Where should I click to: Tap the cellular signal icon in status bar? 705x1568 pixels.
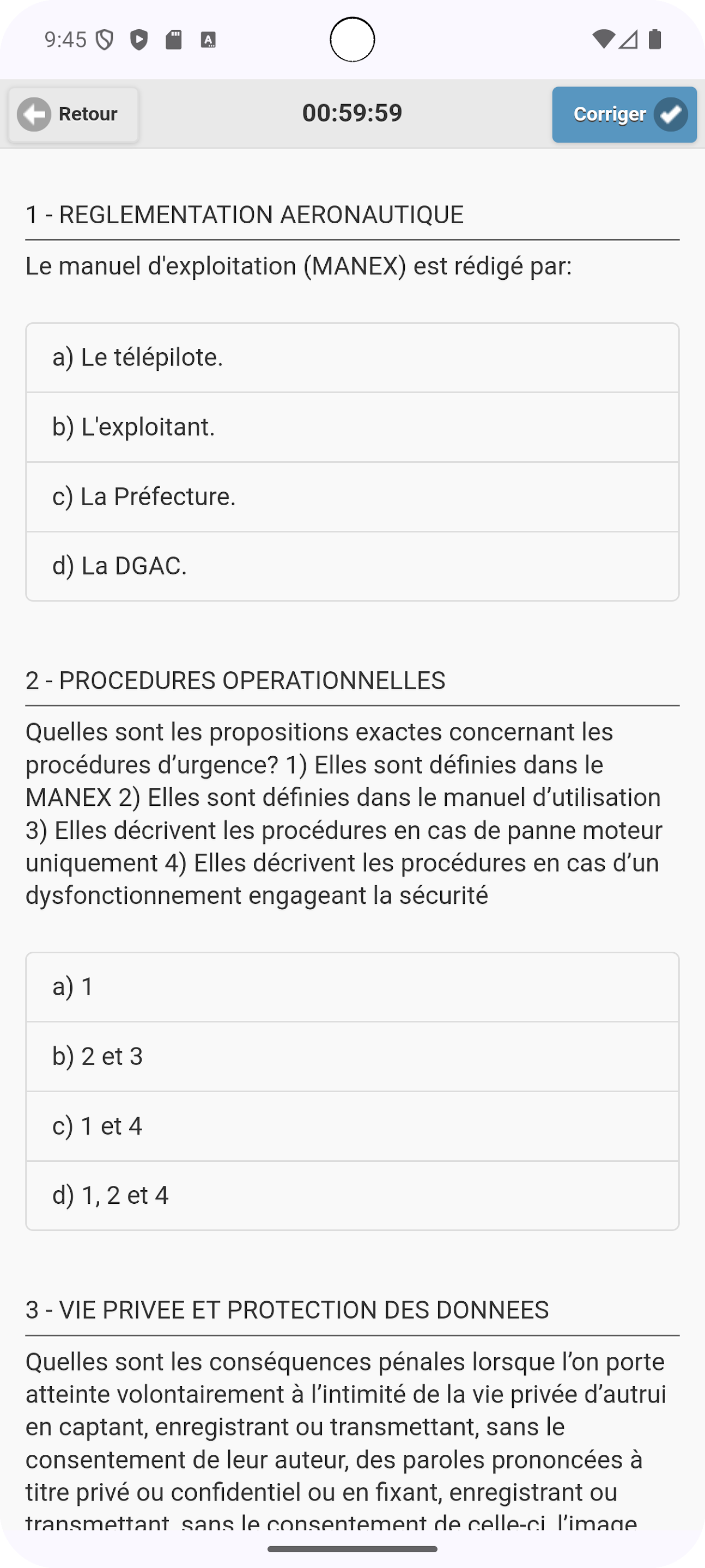coord(628,39)
